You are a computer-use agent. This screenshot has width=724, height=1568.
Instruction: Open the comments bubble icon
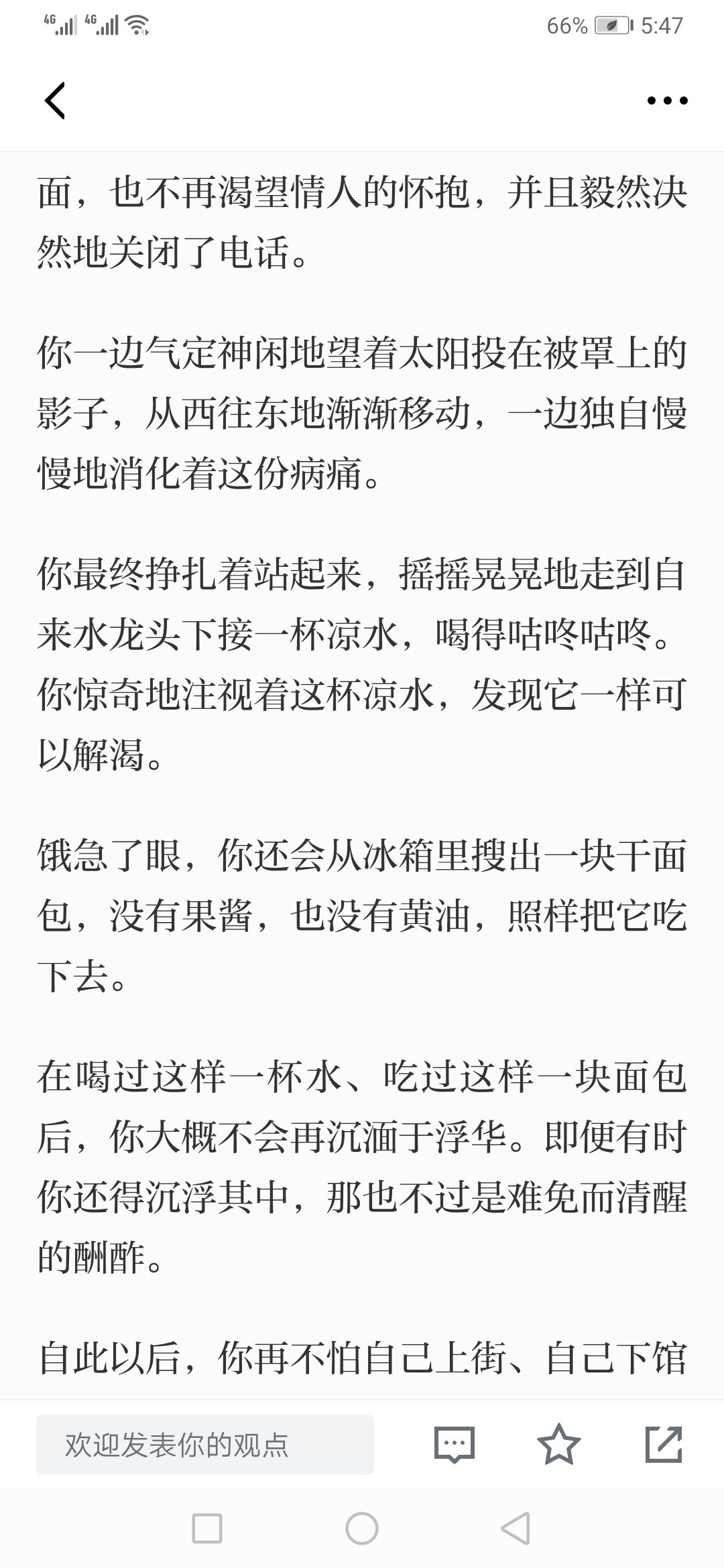click(x=455, y=1444)
